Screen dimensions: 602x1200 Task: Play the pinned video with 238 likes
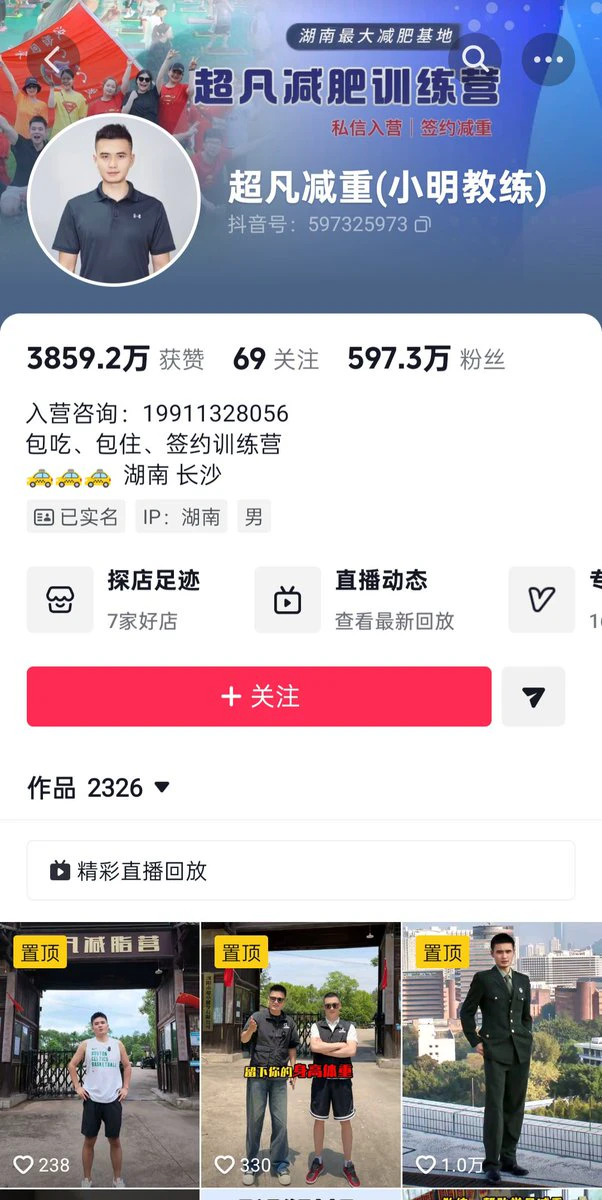pos(99,1054)
